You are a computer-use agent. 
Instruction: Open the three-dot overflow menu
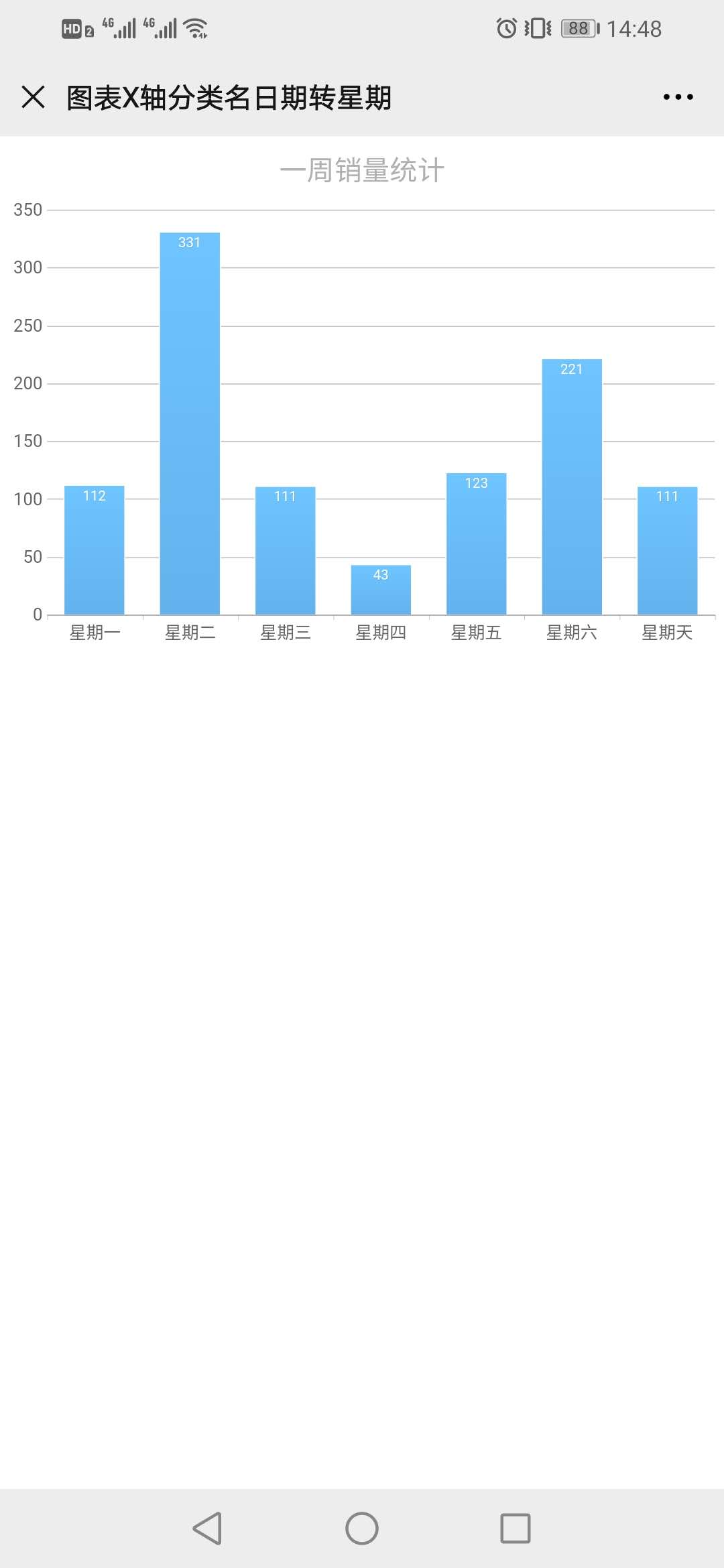(x=678, y=97)
